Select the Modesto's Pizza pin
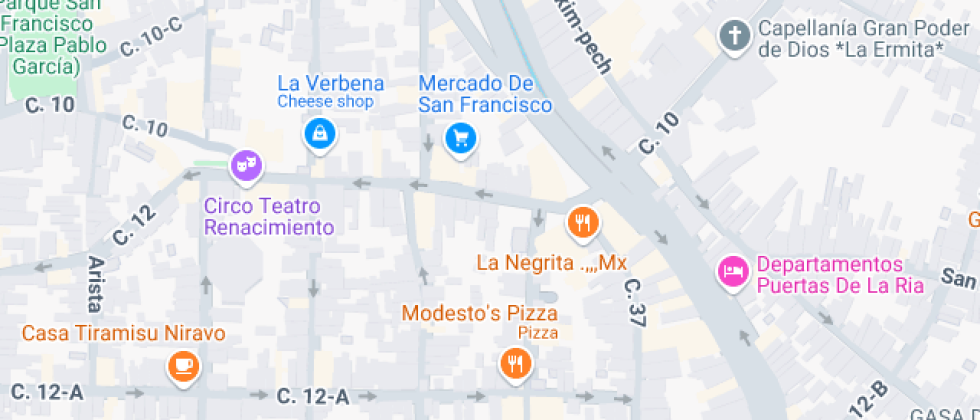The width and height of the screenshot is (980, 420). [x=516, y=362]
